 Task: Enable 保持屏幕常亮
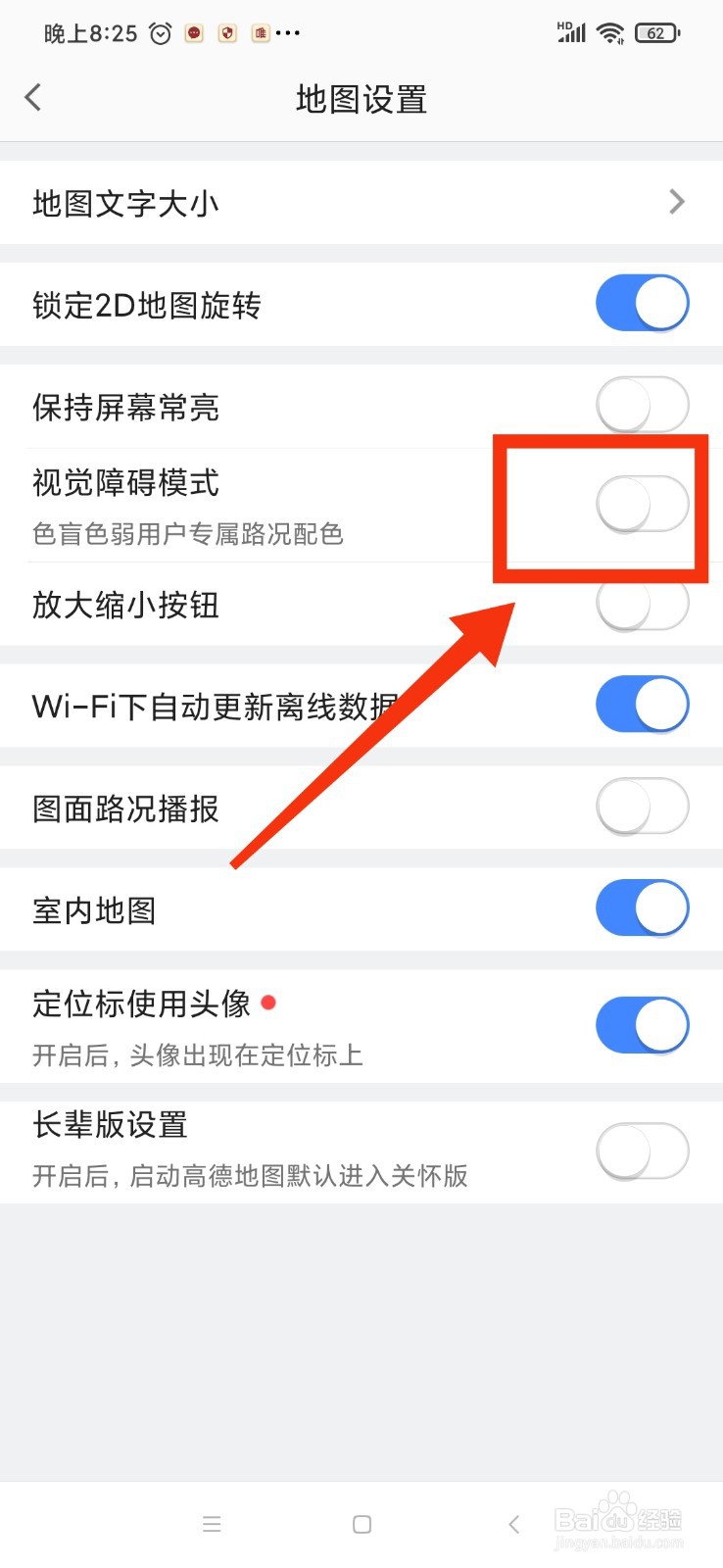click(642, 404)
